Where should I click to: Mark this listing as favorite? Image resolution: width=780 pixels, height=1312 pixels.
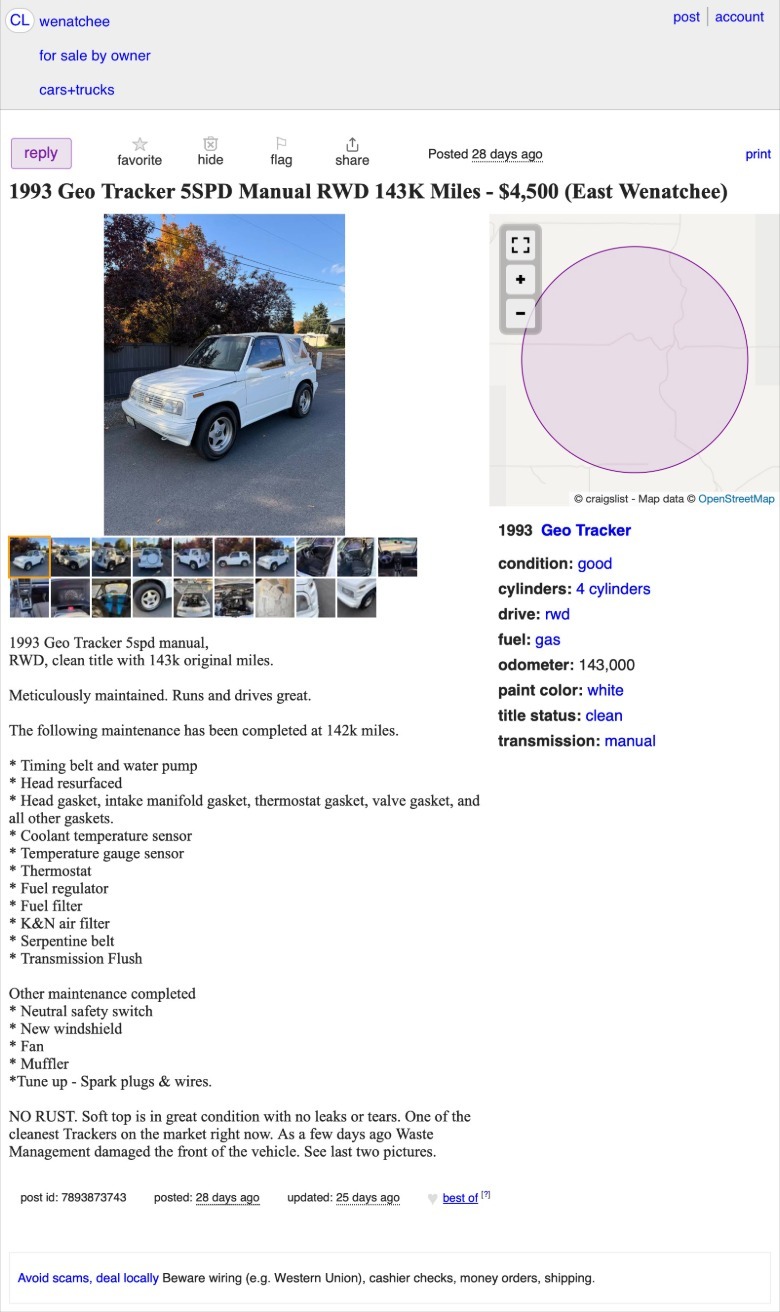point(139,152)
